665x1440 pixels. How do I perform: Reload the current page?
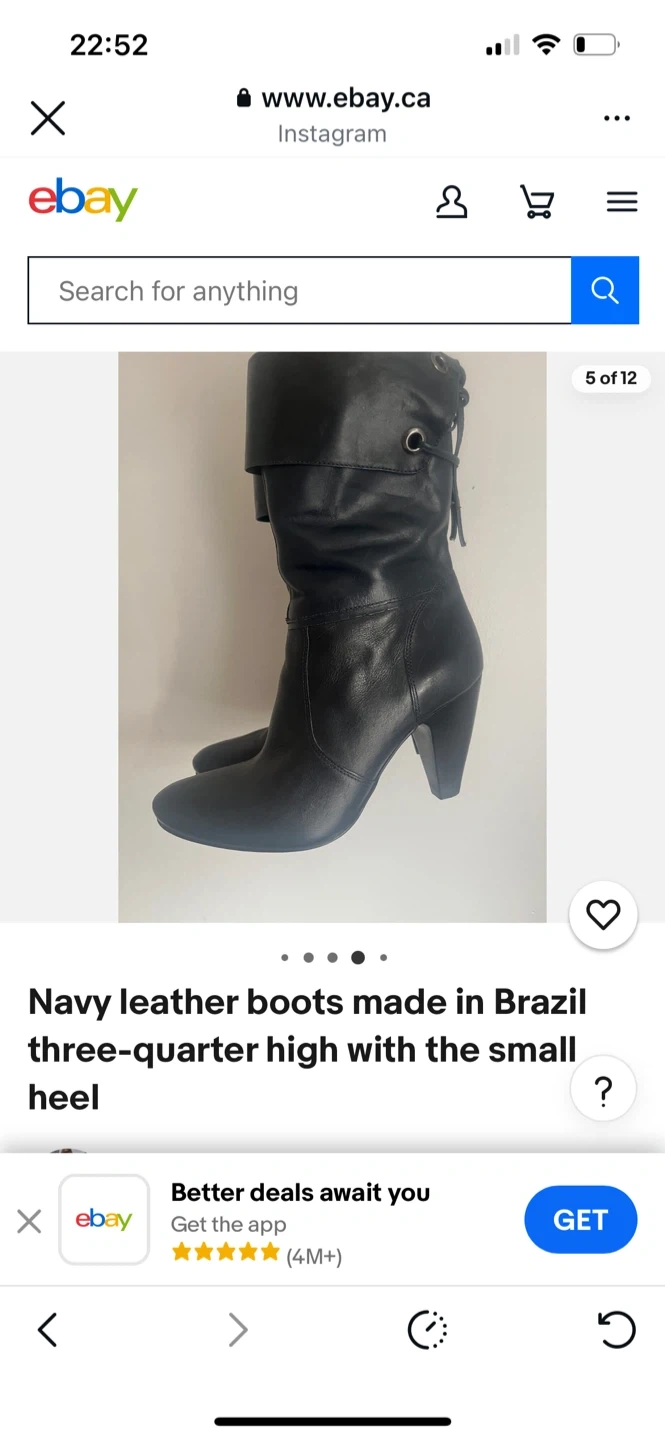coord(616,1330)
